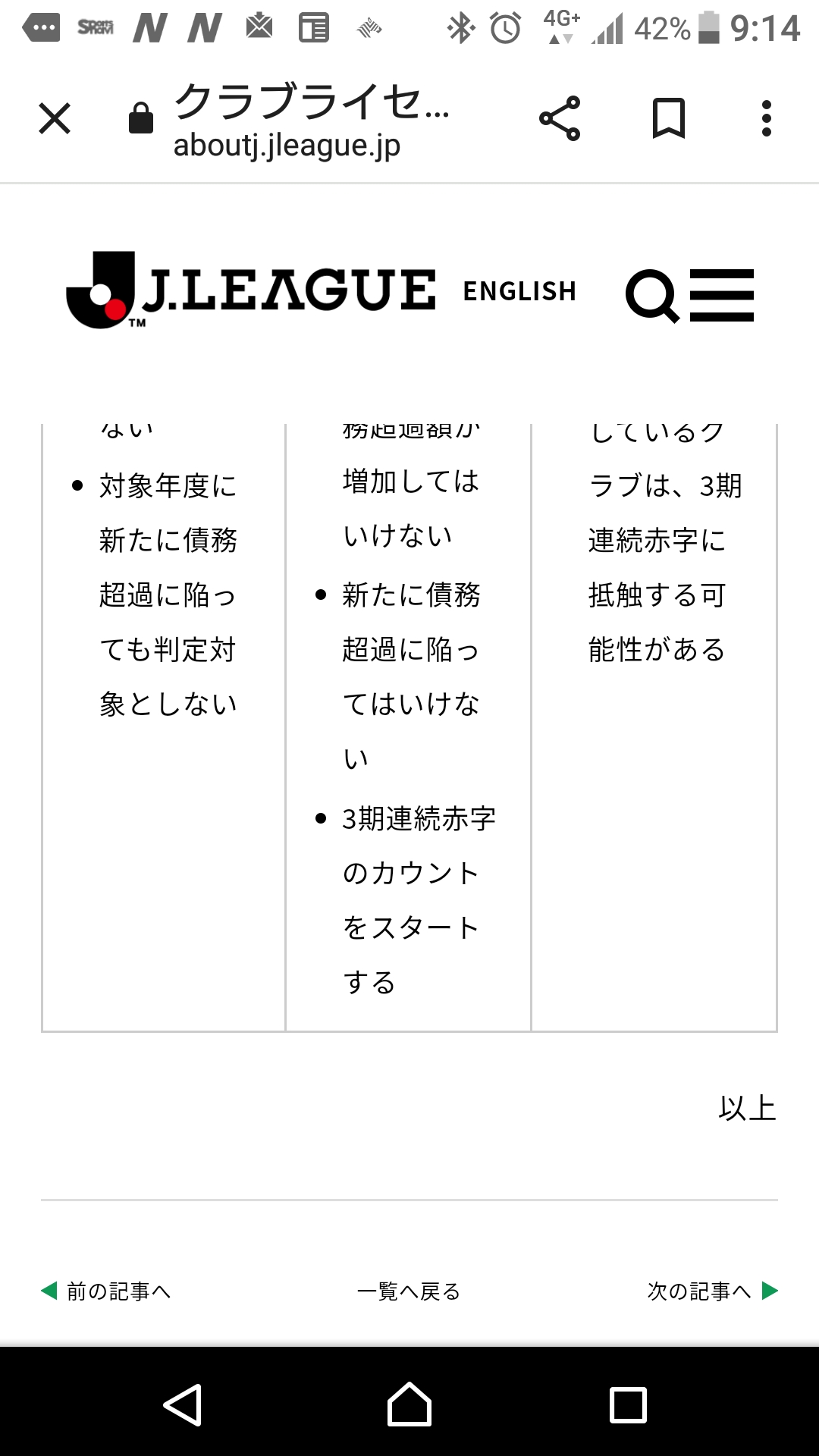Tap the J.LEAGUE logo to go home
The image size is (819, 1456).
pyautogui.click(x=251, y=290)
